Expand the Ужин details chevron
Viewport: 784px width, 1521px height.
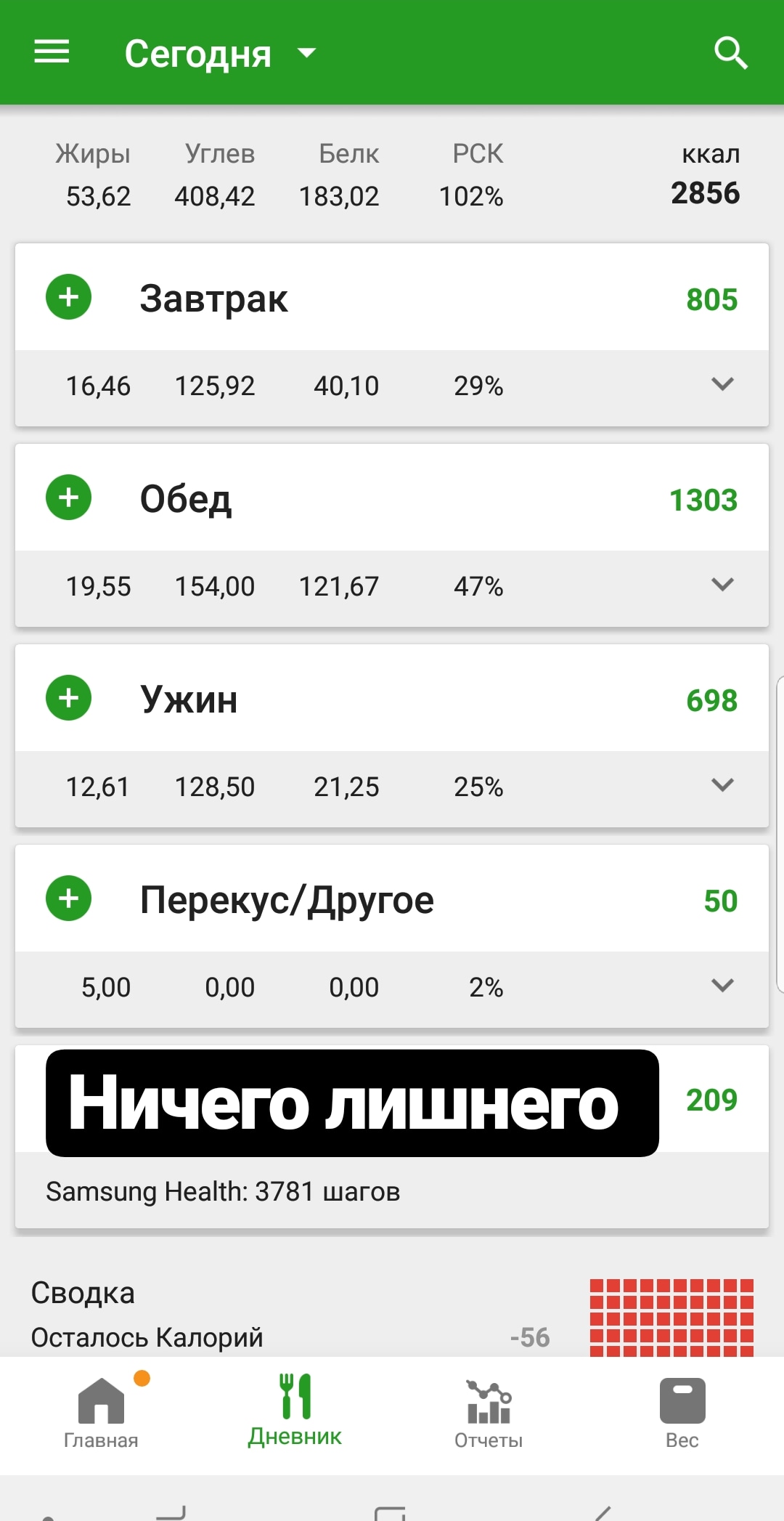point(722,785)
